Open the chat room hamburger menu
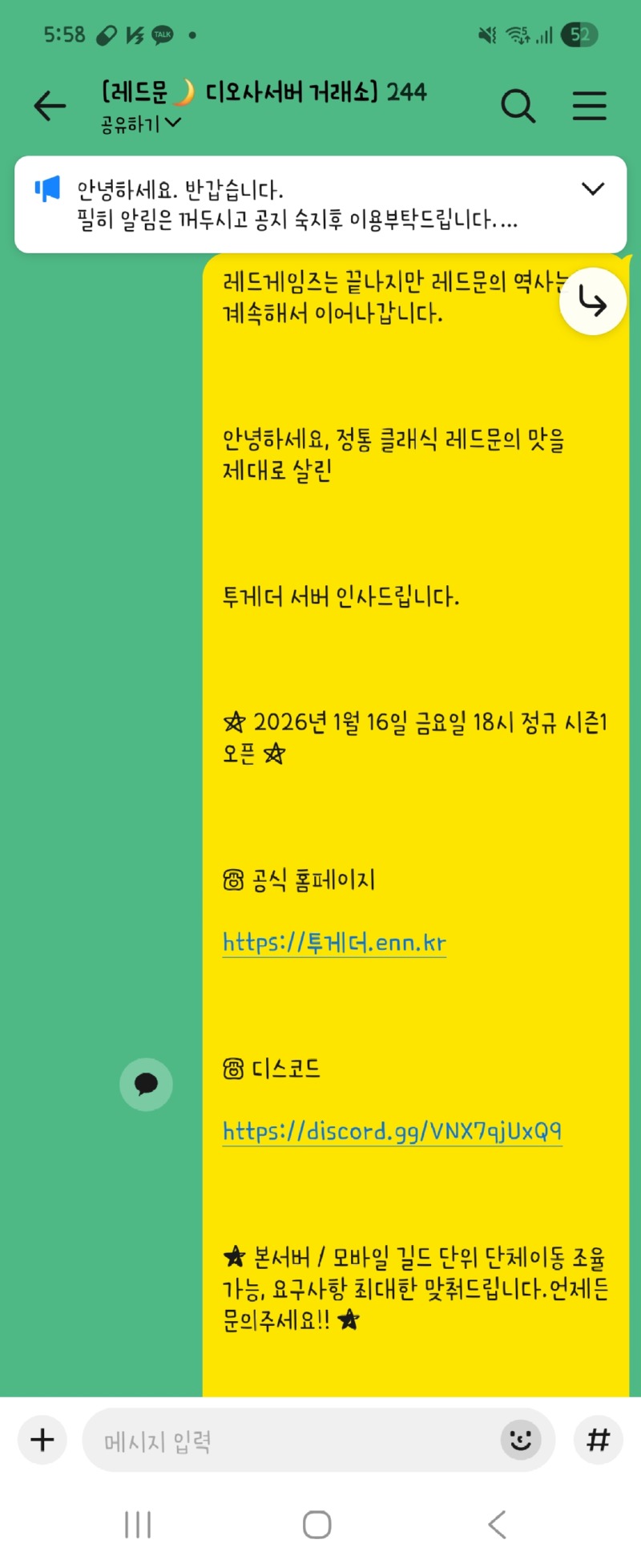Viewport: 641px width, 1568px height. [589, 106]
